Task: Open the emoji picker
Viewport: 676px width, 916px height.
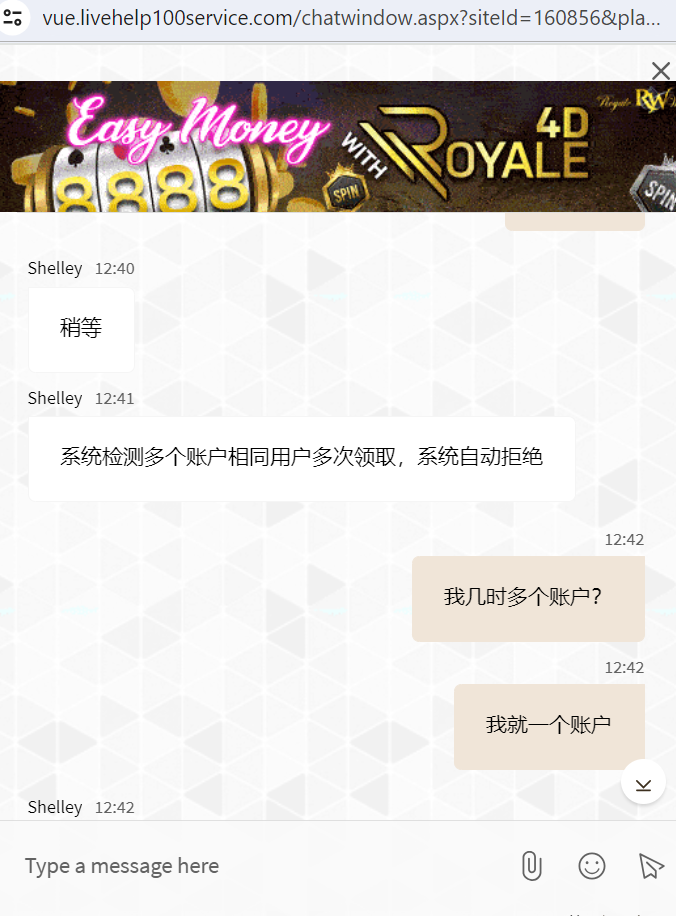Action: pyautogui.click(x=592, y=866)
